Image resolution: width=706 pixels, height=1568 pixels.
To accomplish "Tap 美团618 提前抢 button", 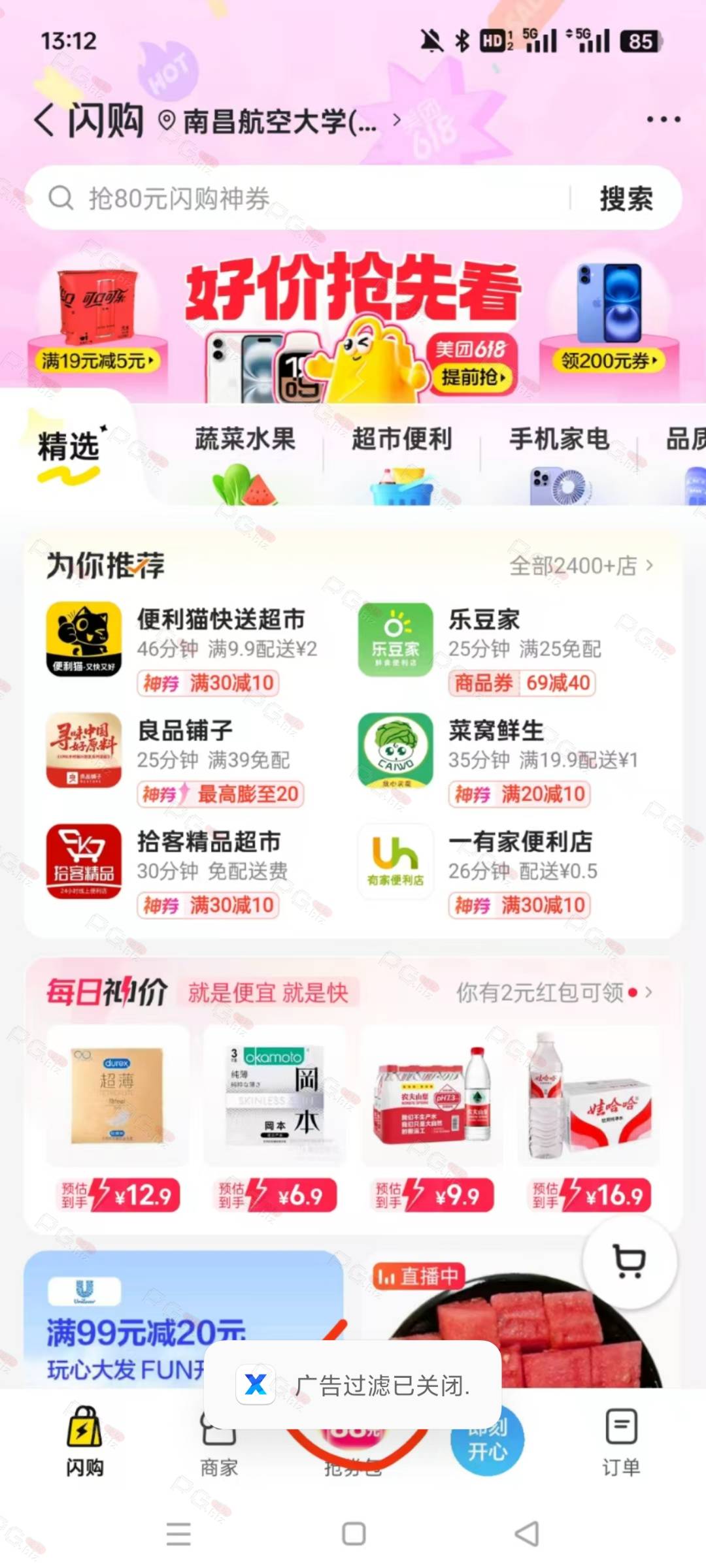I will coord(472,363).
